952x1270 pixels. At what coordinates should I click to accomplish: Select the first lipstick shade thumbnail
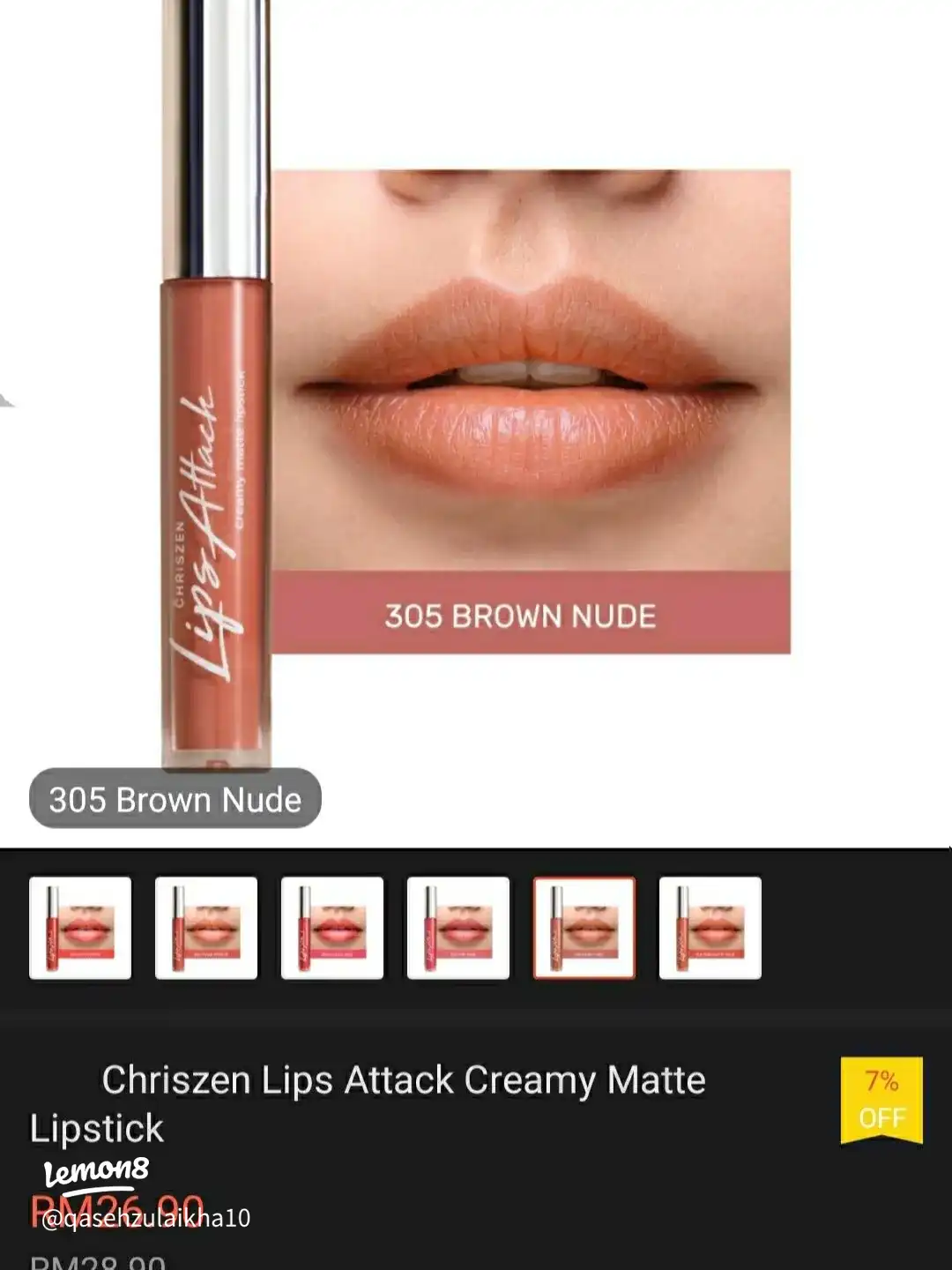point(80,928)
